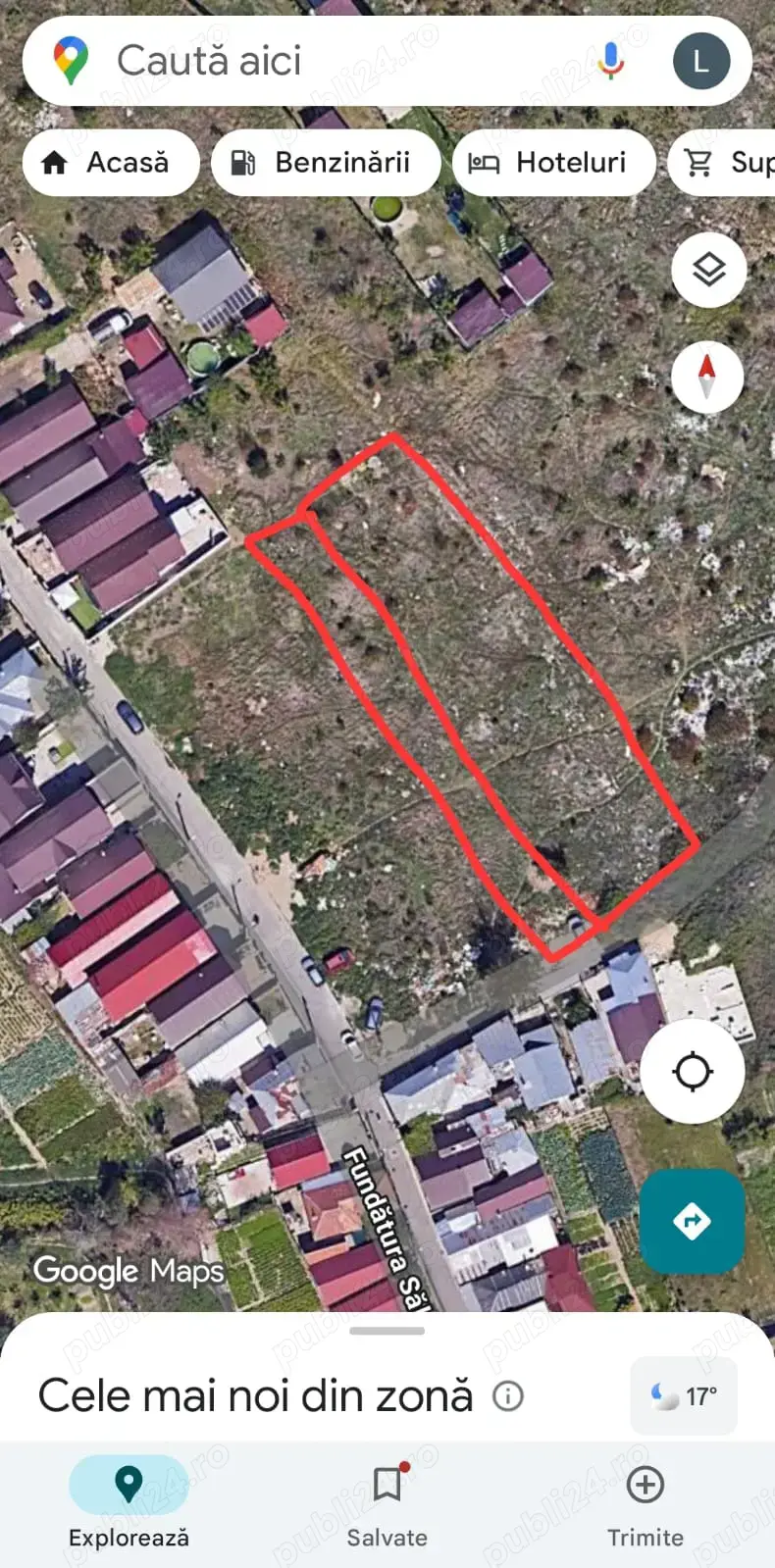The image size is (775, 1568).
Task: Reset map orientation with the compass icon
Action: point(707,377)
